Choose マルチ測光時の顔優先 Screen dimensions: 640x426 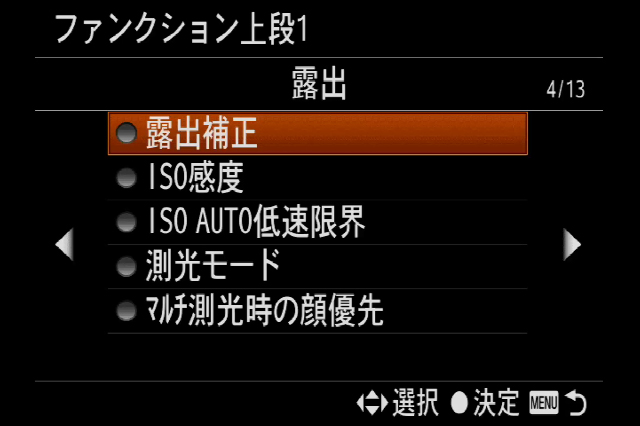click(316, 311)
